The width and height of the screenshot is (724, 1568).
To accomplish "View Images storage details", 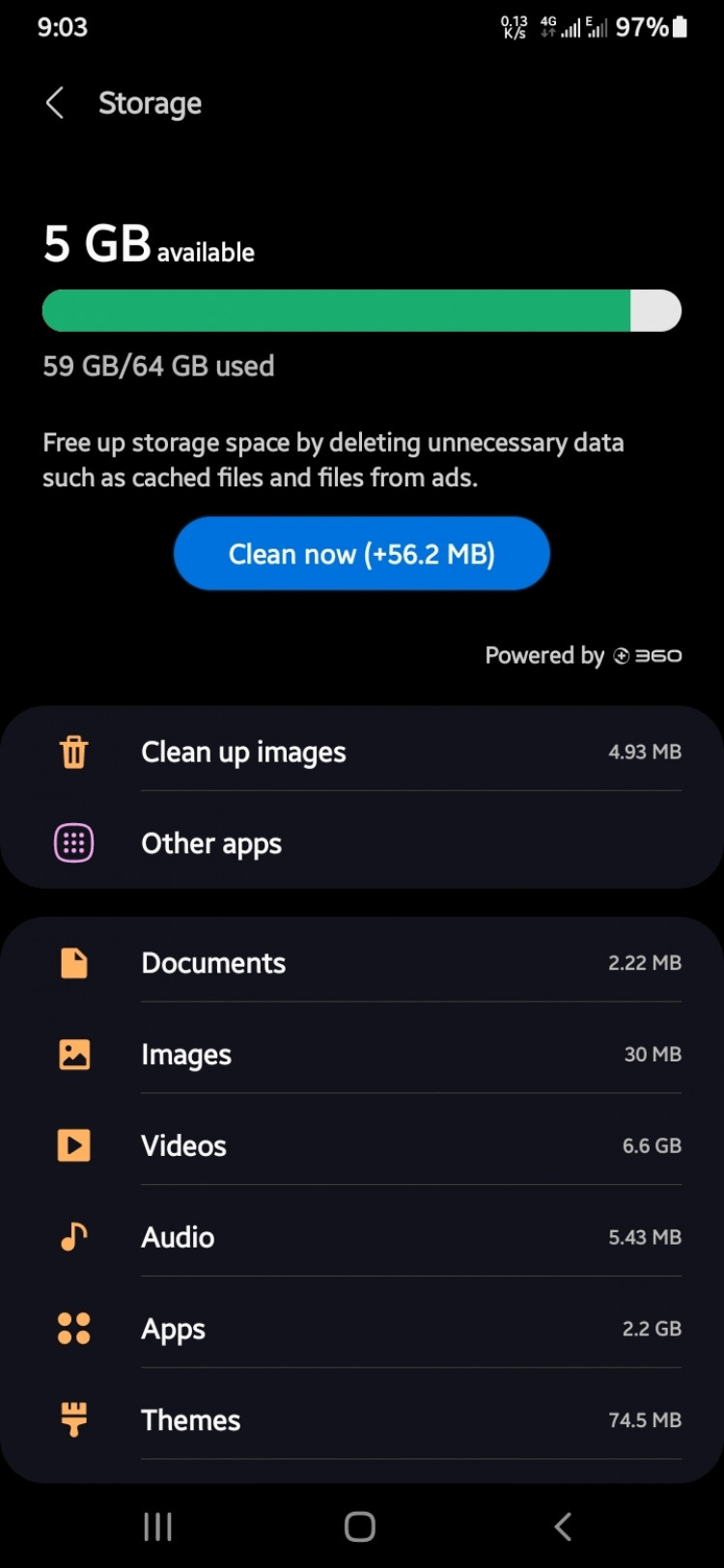I will click(x=362, y=1054).
